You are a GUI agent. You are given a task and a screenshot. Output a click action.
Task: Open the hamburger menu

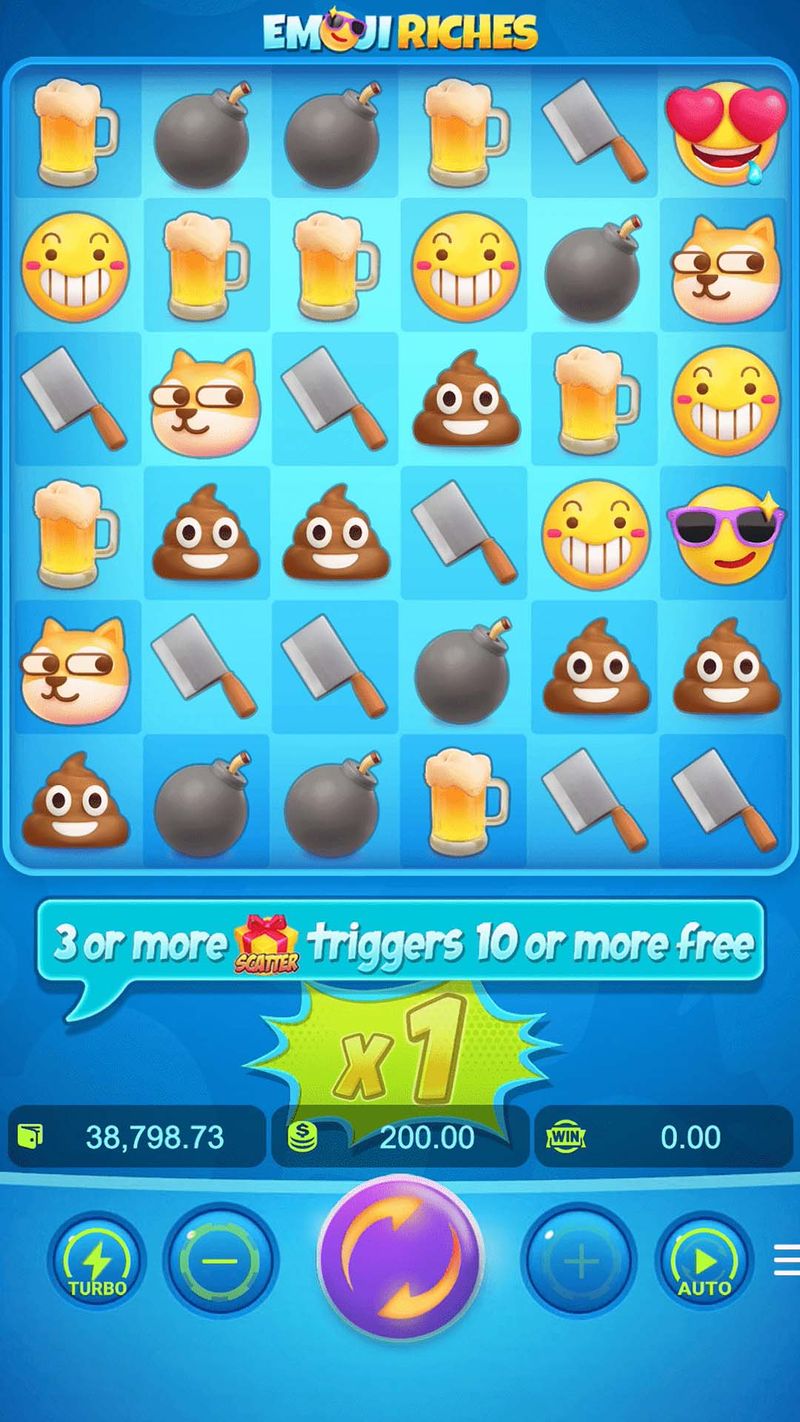[785, 1260]
